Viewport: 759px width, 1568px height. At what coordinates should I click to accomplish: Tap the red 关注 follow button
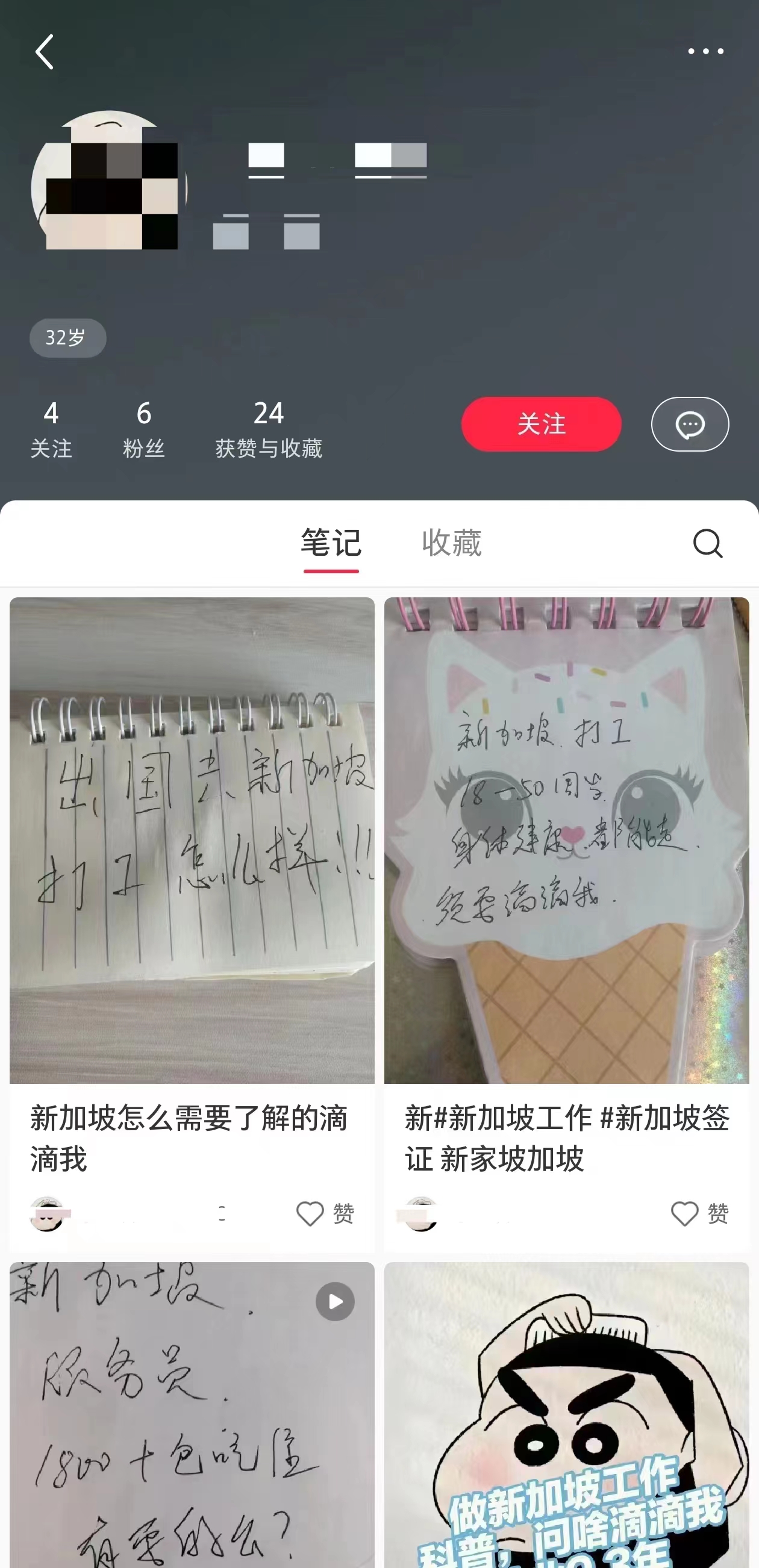click(541, 425)
